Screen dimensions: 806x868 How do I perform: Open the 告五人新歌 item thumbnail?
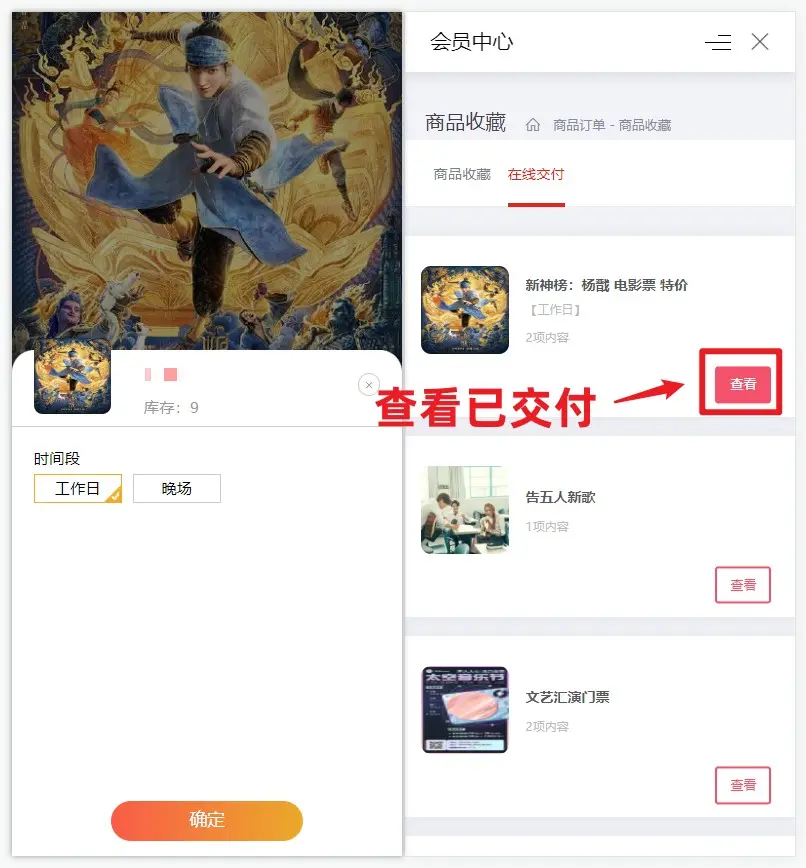click(x=465, y=510)
